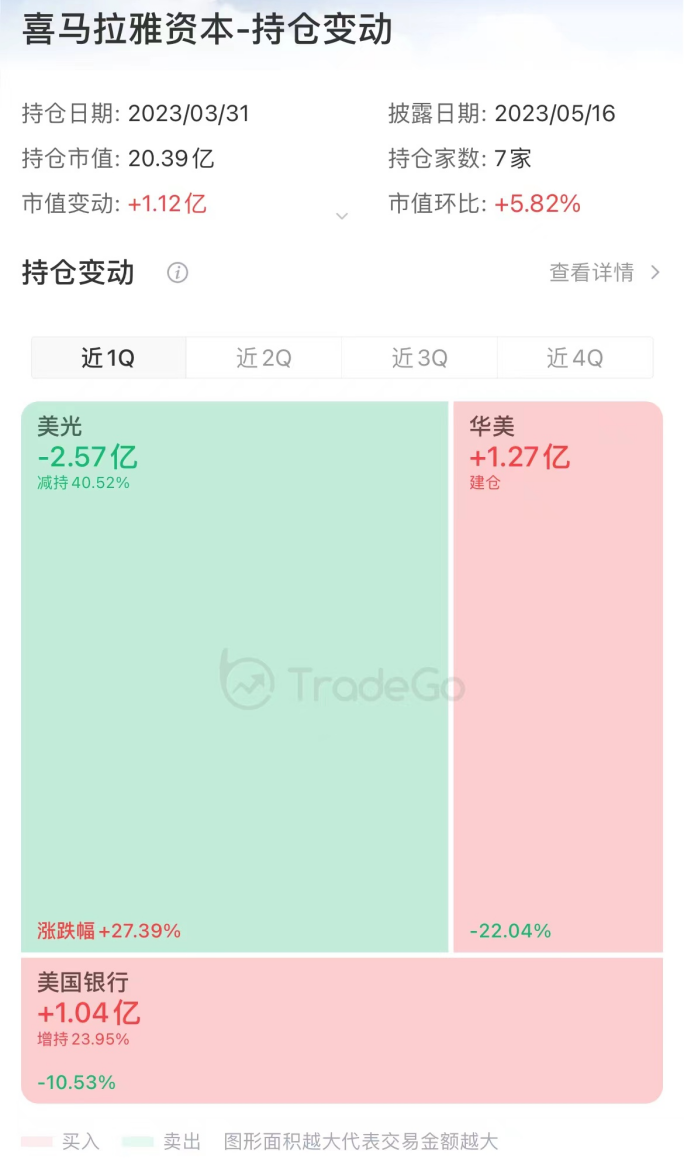Open the 华美 treemap tile
The image size is (684, 1158).
[x=558, y=676]
